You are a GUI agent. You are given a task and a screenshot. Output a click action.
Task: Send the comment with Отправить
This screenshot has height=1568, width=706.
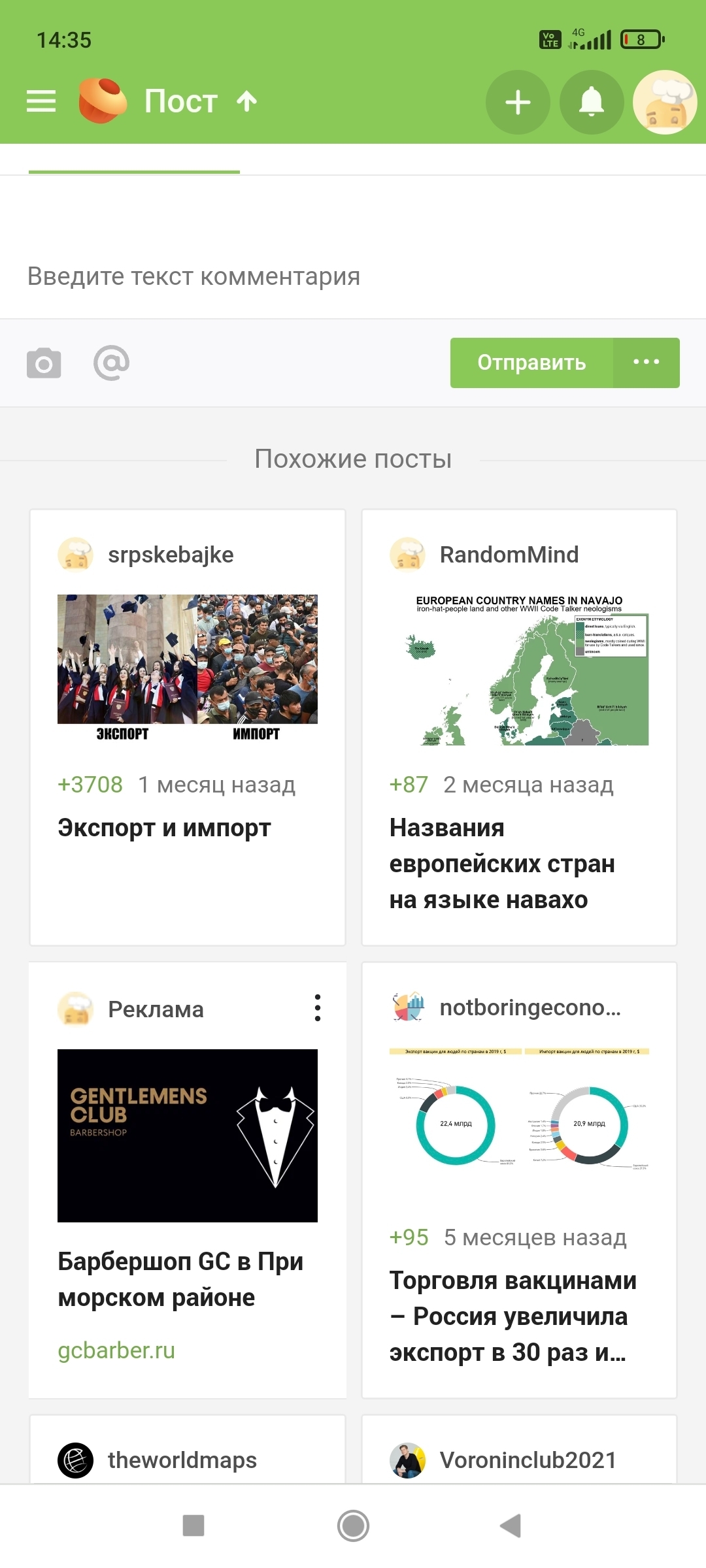coord(531,363)
